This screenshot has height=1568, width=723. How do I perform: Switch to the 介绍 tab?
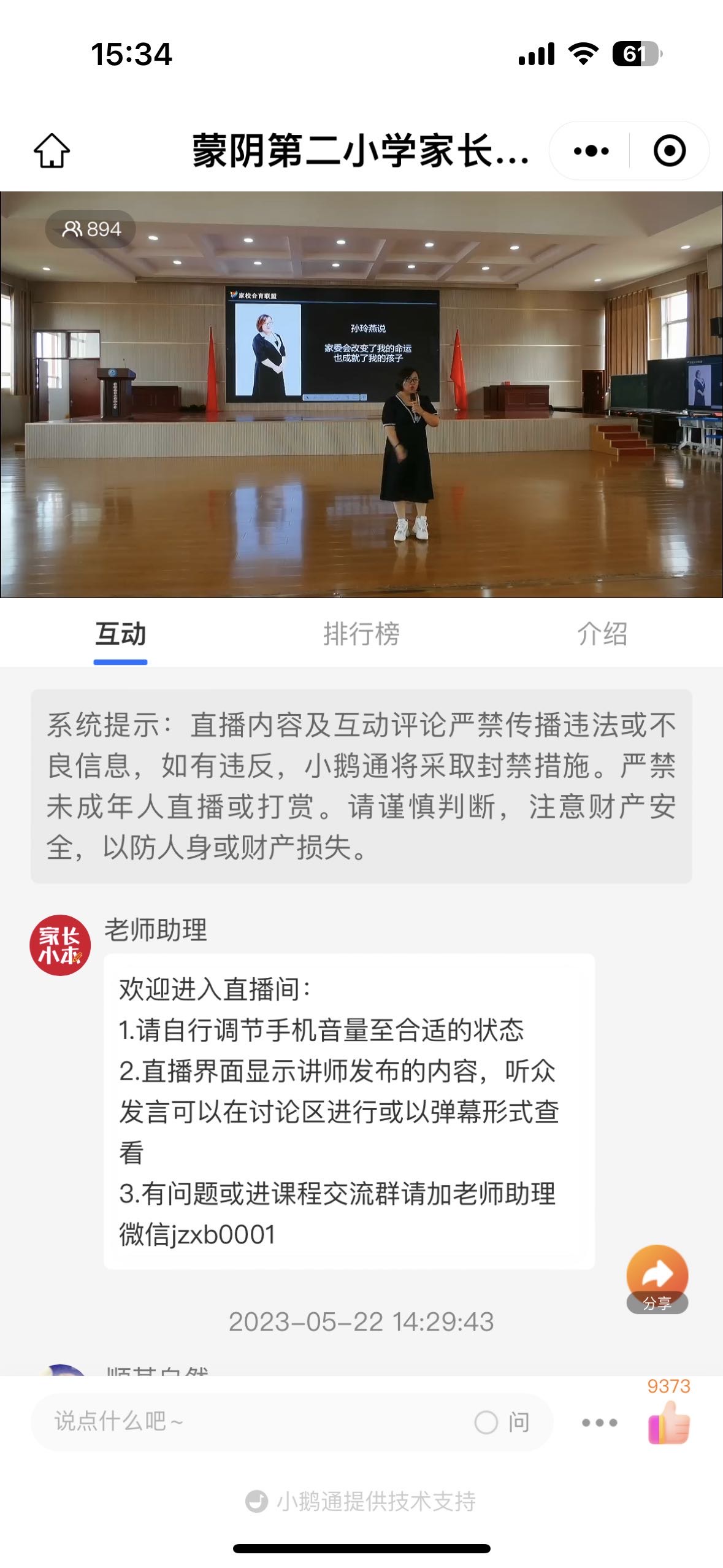(602, 634)
